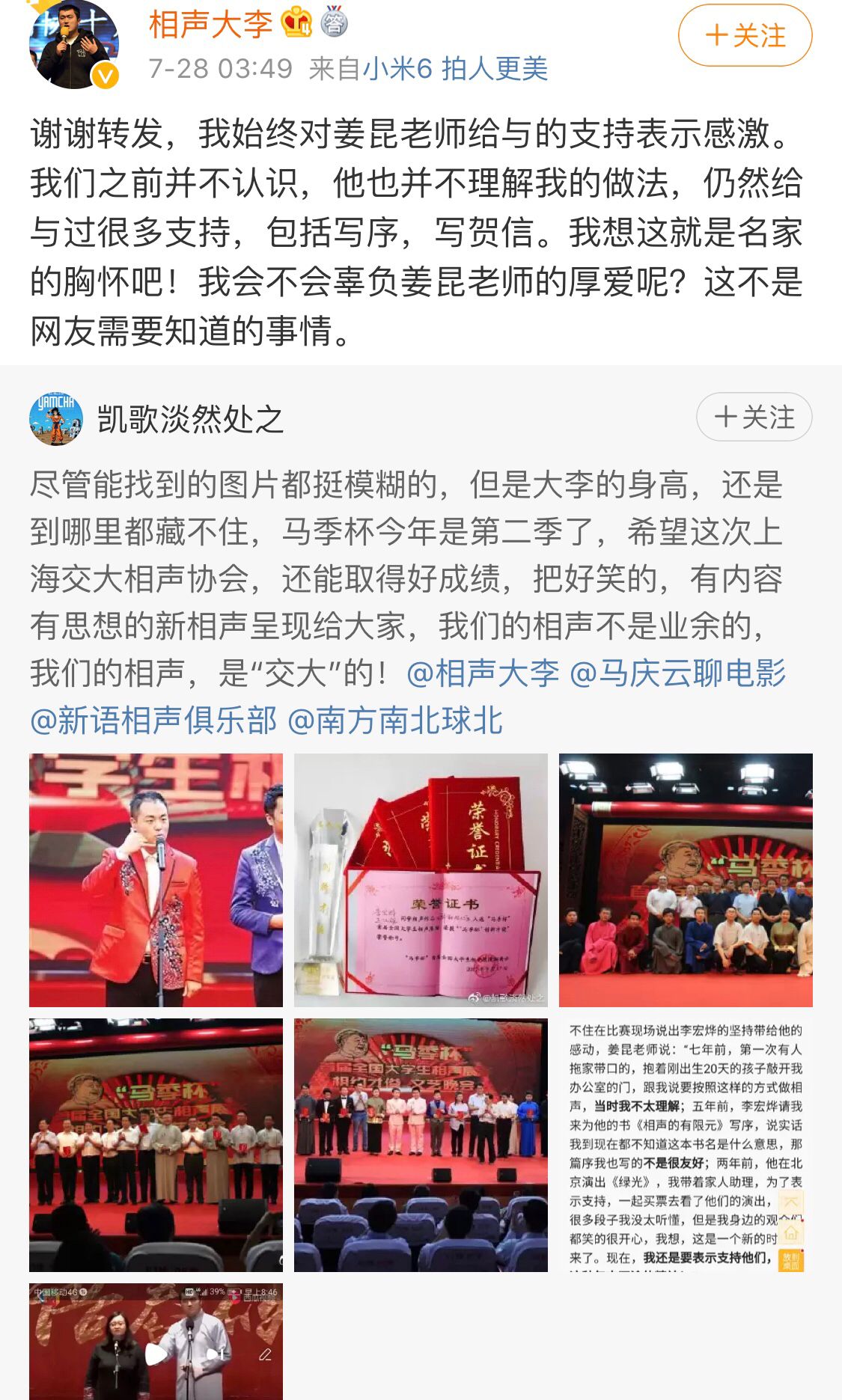The image size is (842, 1400).
Task: View photo of standing award recipients in a row
Action: point(156,1145)
